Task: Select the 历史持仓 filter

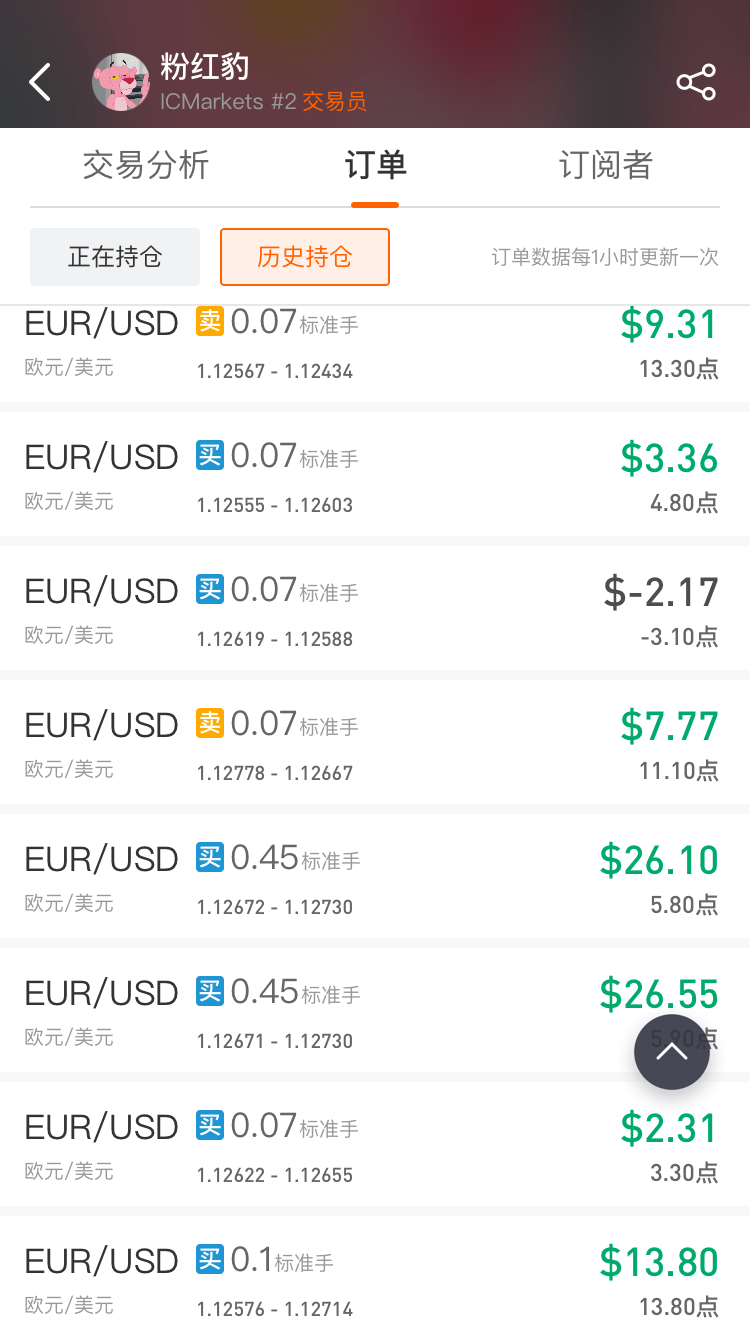Action: (x=305, y=257)
